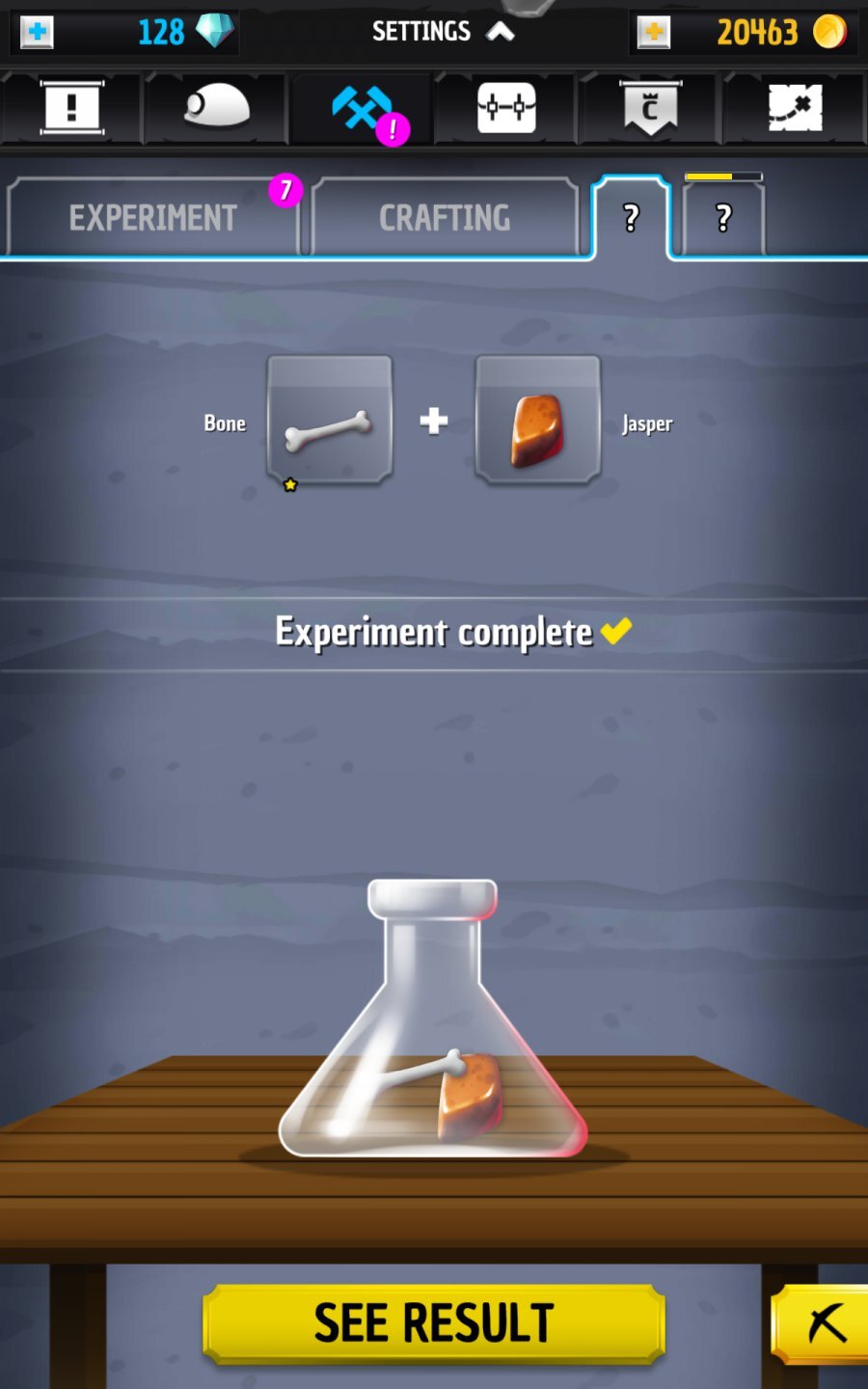This screenshot has width=868, height=1389.
Task: Open the mine shaft map tab
Action: click(506, 108)
